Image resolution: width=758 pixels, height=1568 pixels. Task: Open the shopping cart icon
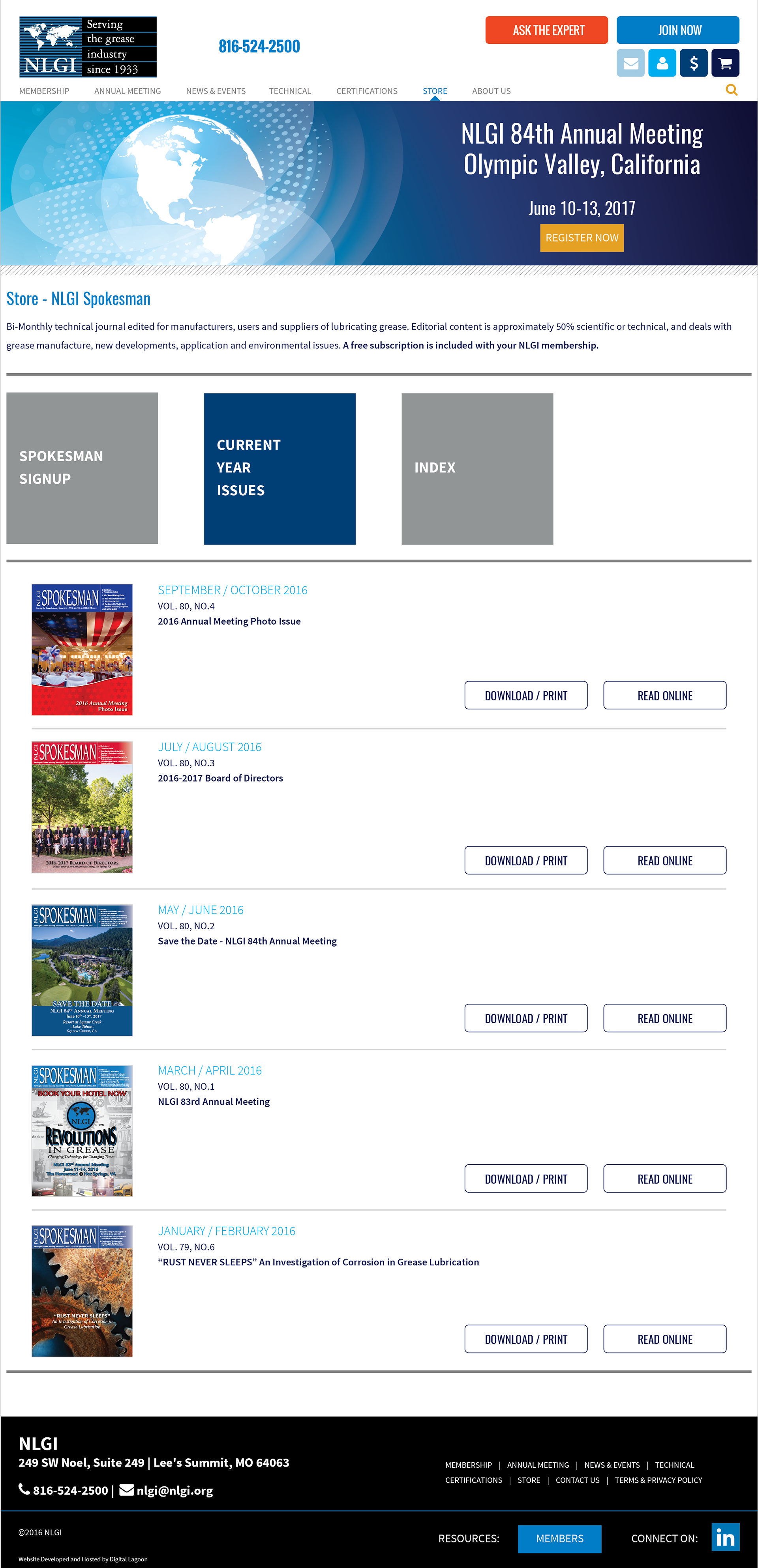click(724, 63)
